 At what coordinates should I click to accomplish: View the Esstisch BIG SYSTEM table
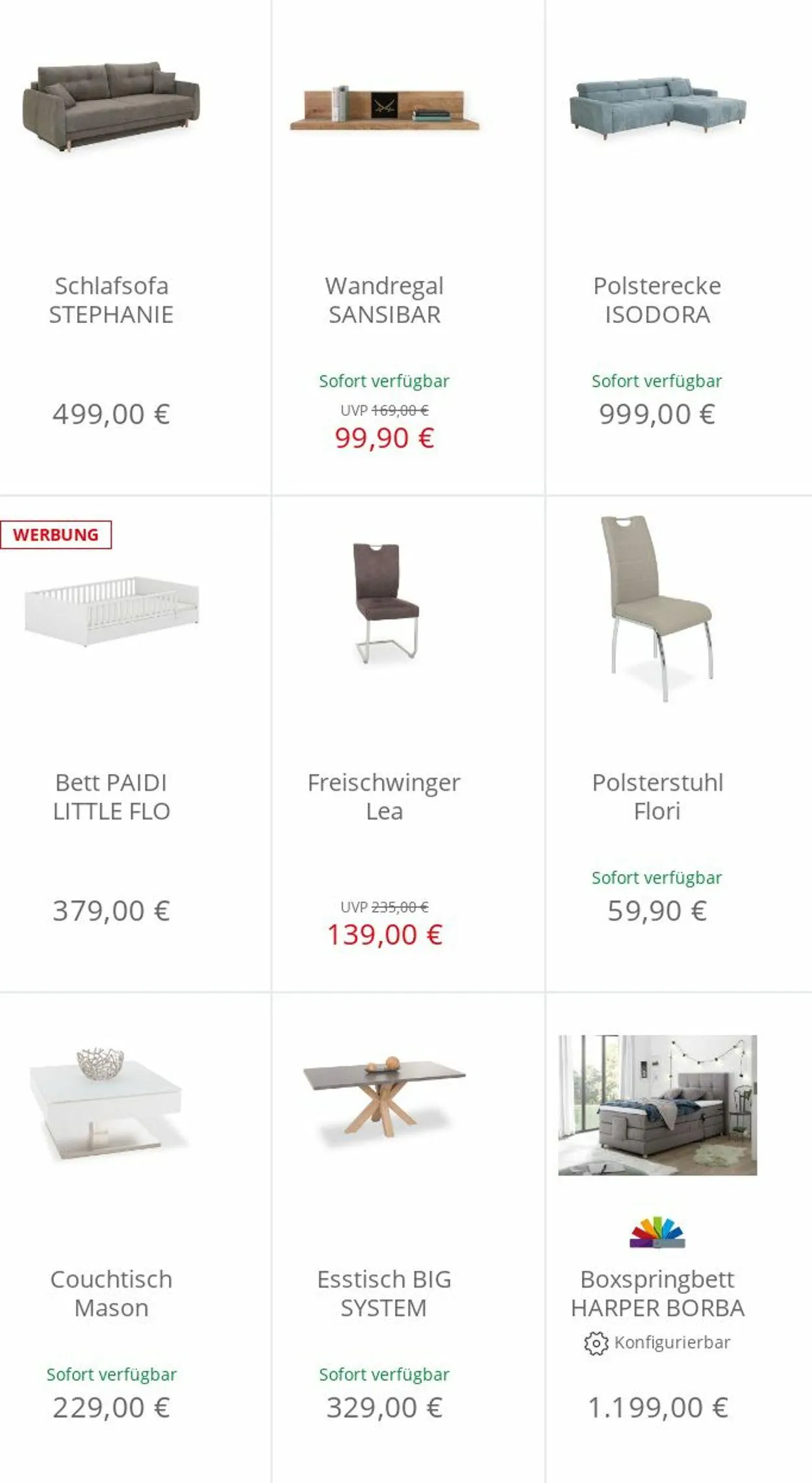[x=384, y=1293]
